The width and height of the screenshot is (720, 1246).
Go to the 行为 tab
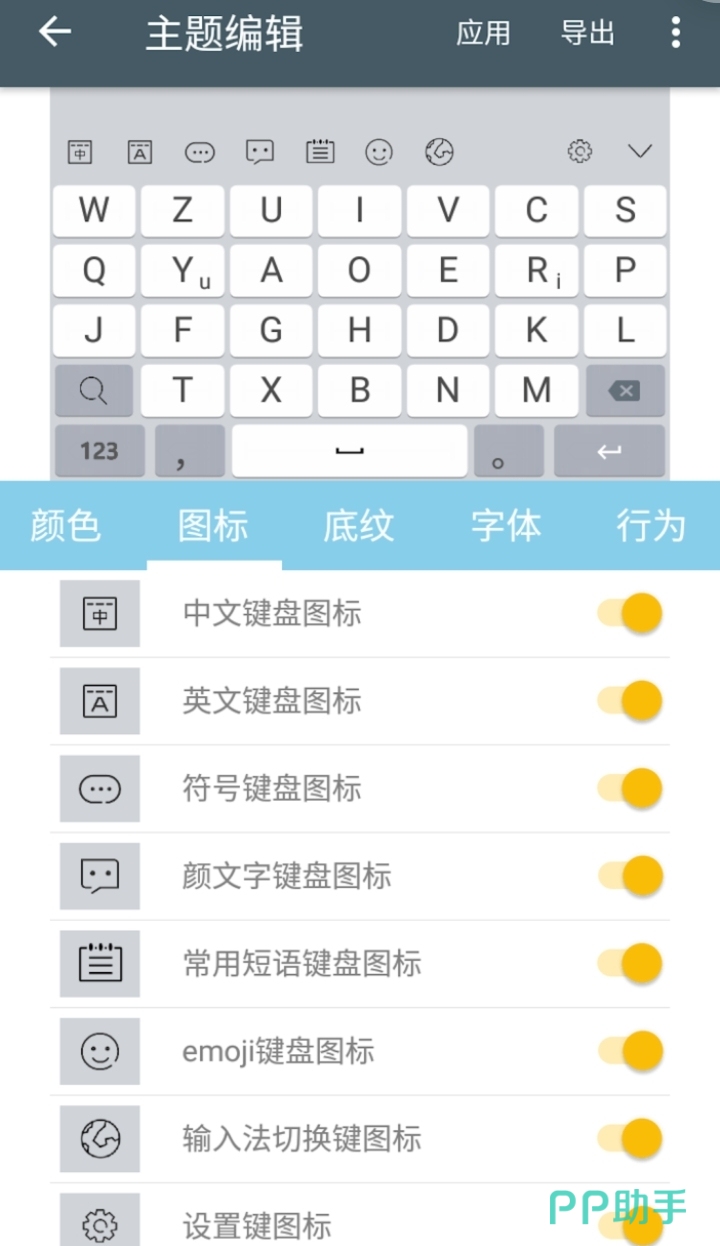click(651, 526)
